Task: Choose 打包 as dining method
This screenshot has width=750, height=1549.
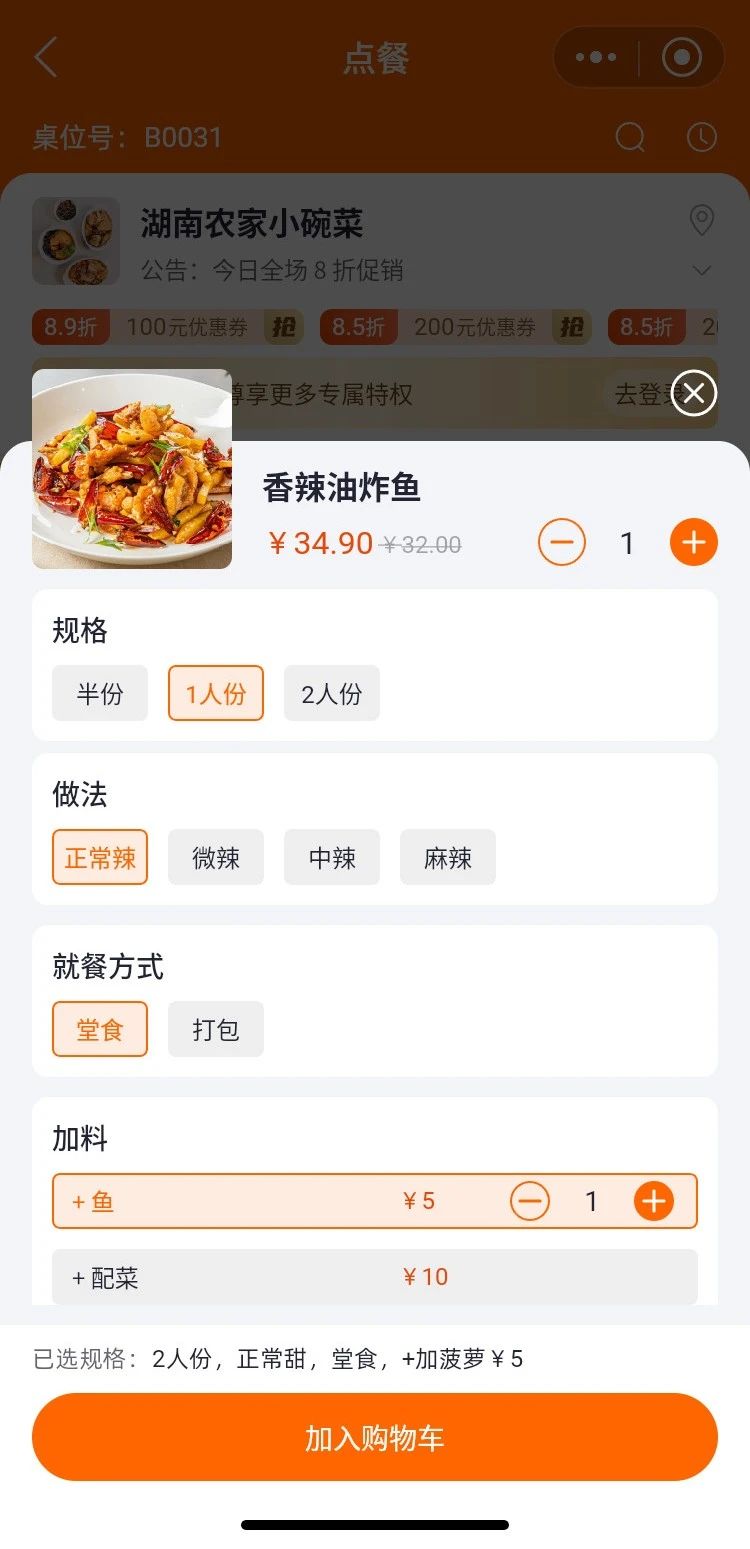Action: (216, 1029)
